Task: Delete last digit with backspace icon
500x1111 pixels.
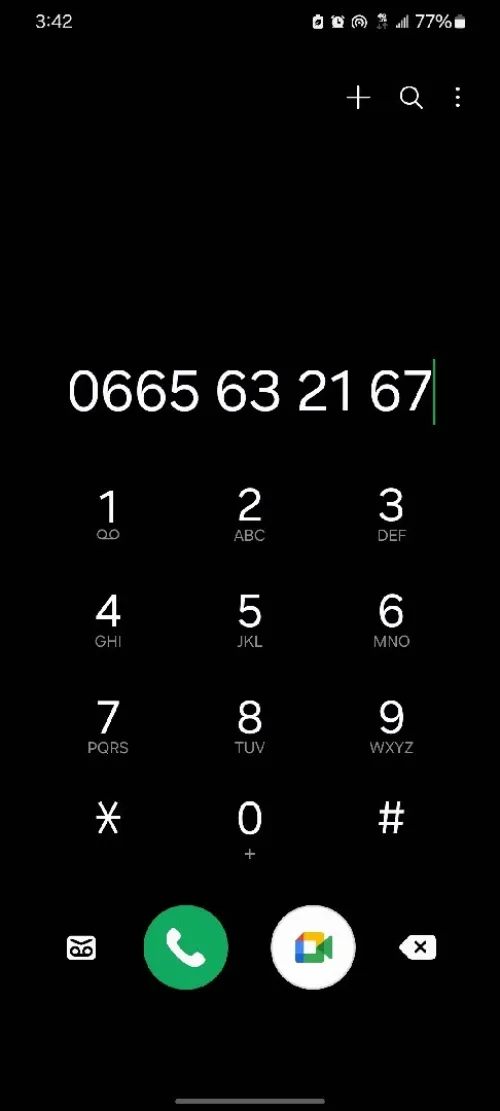Action: tap(419, 947)
